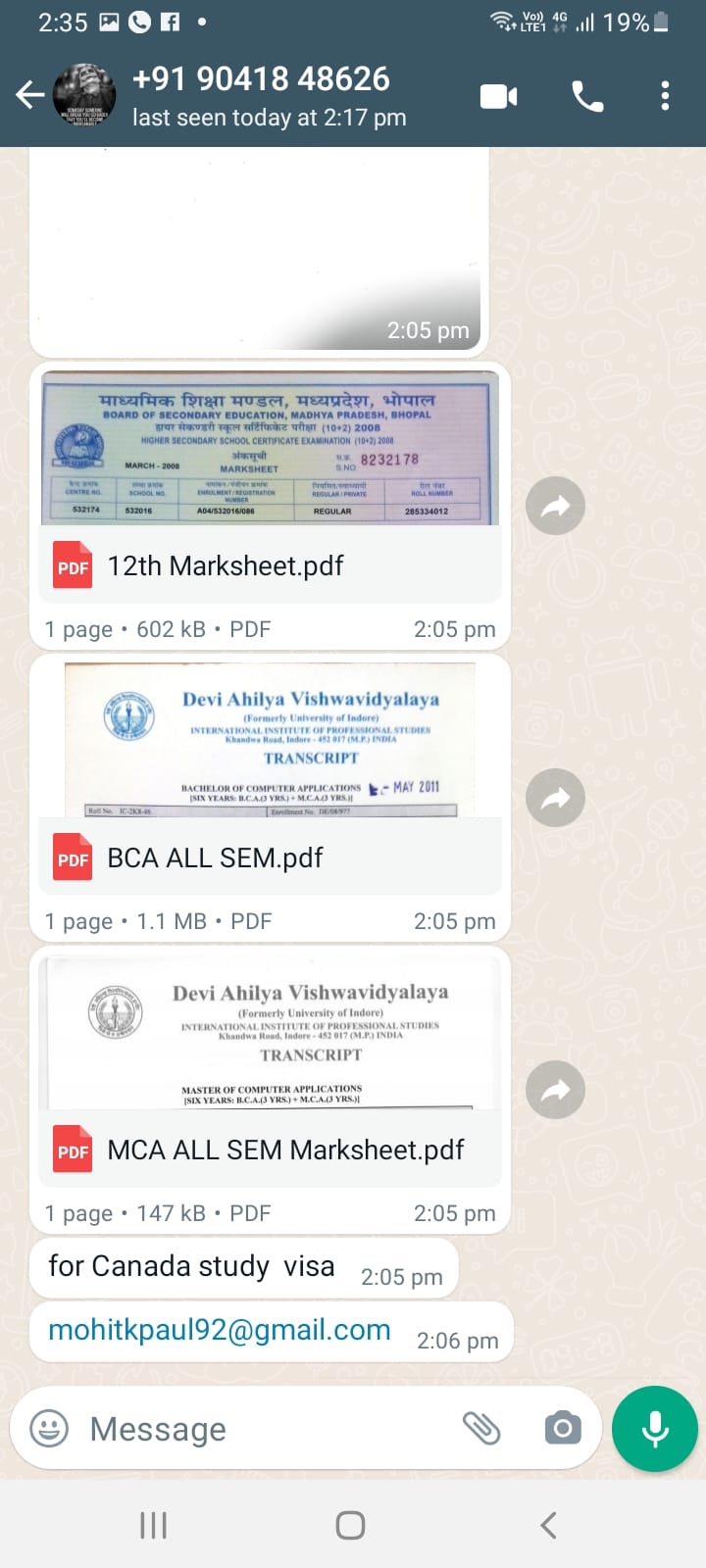Open the attachment paperclip menu
Viewport: 706px width, 1568px height.
pyautogui.click(x=481, y=1429)
